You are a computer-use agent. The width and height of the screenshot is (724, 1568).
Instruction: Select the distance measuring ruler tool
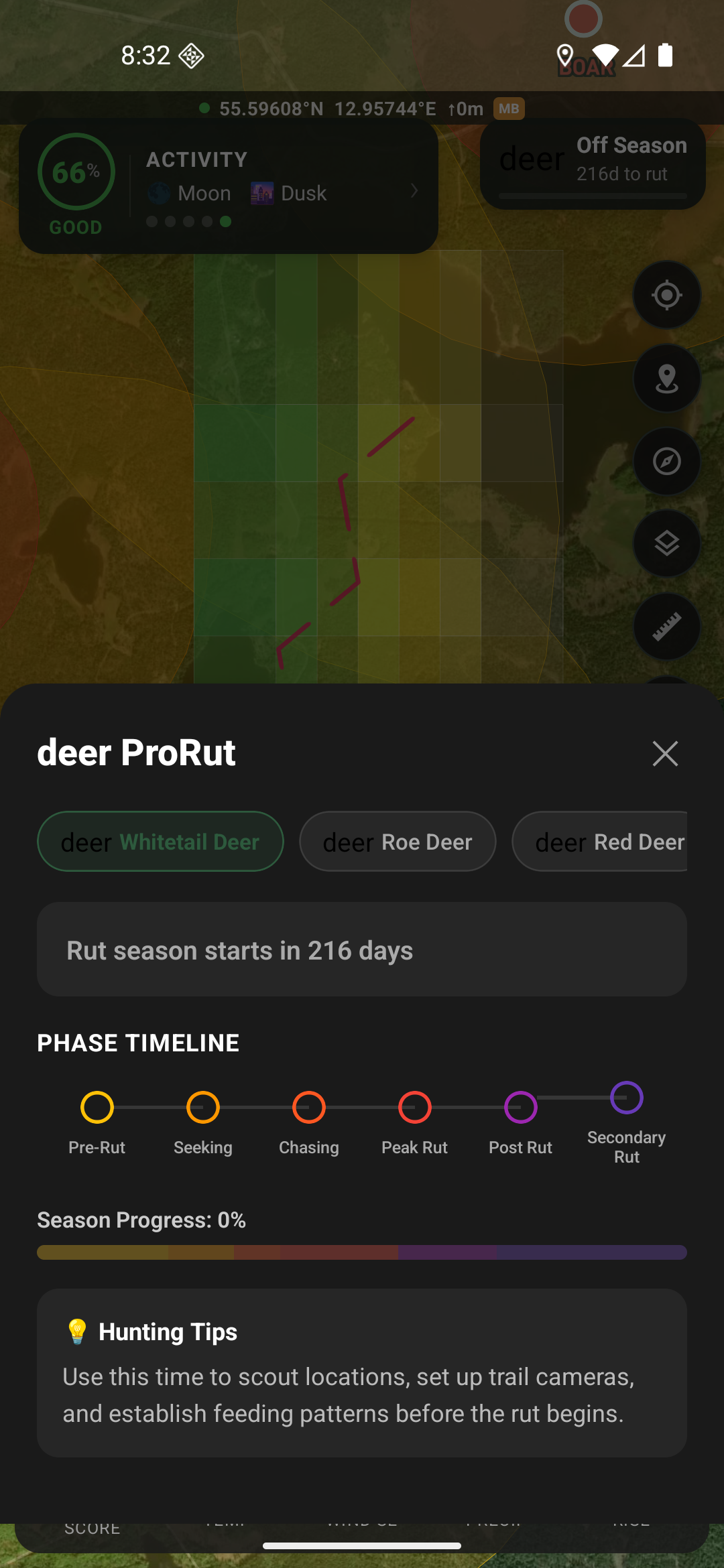(666, 626)
